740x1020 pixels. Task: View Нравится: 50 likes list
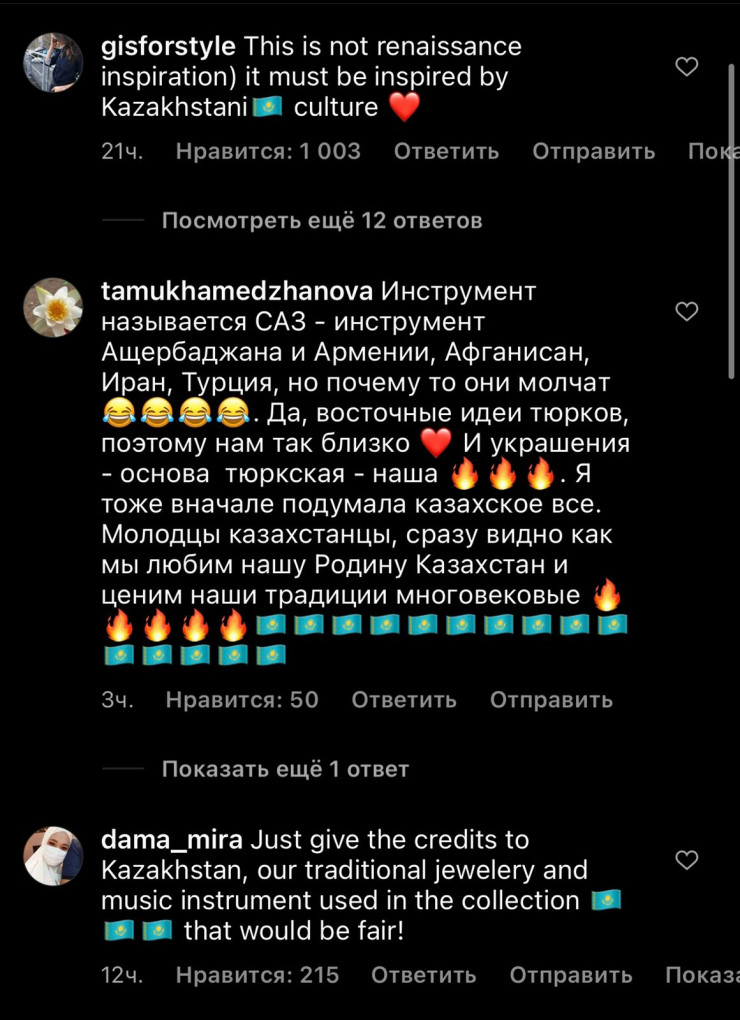coord(242,700)
